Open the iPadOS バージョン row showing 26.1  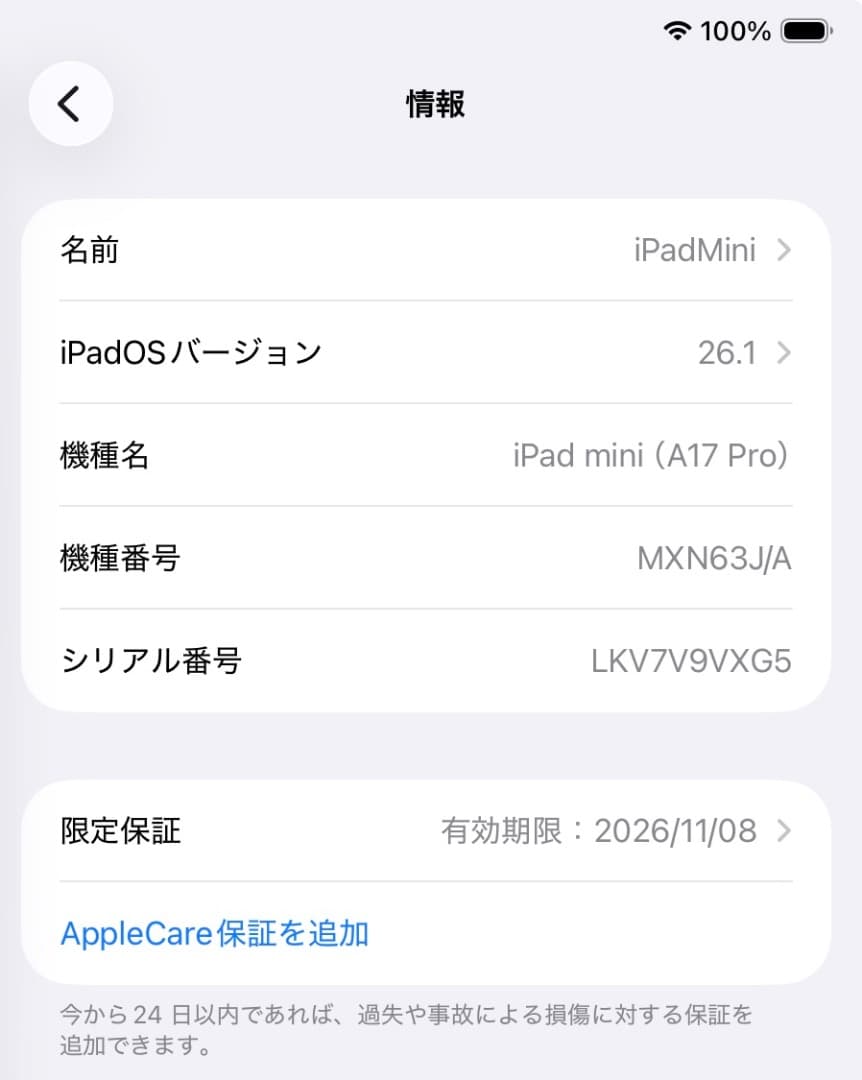(x=430, y=352)
